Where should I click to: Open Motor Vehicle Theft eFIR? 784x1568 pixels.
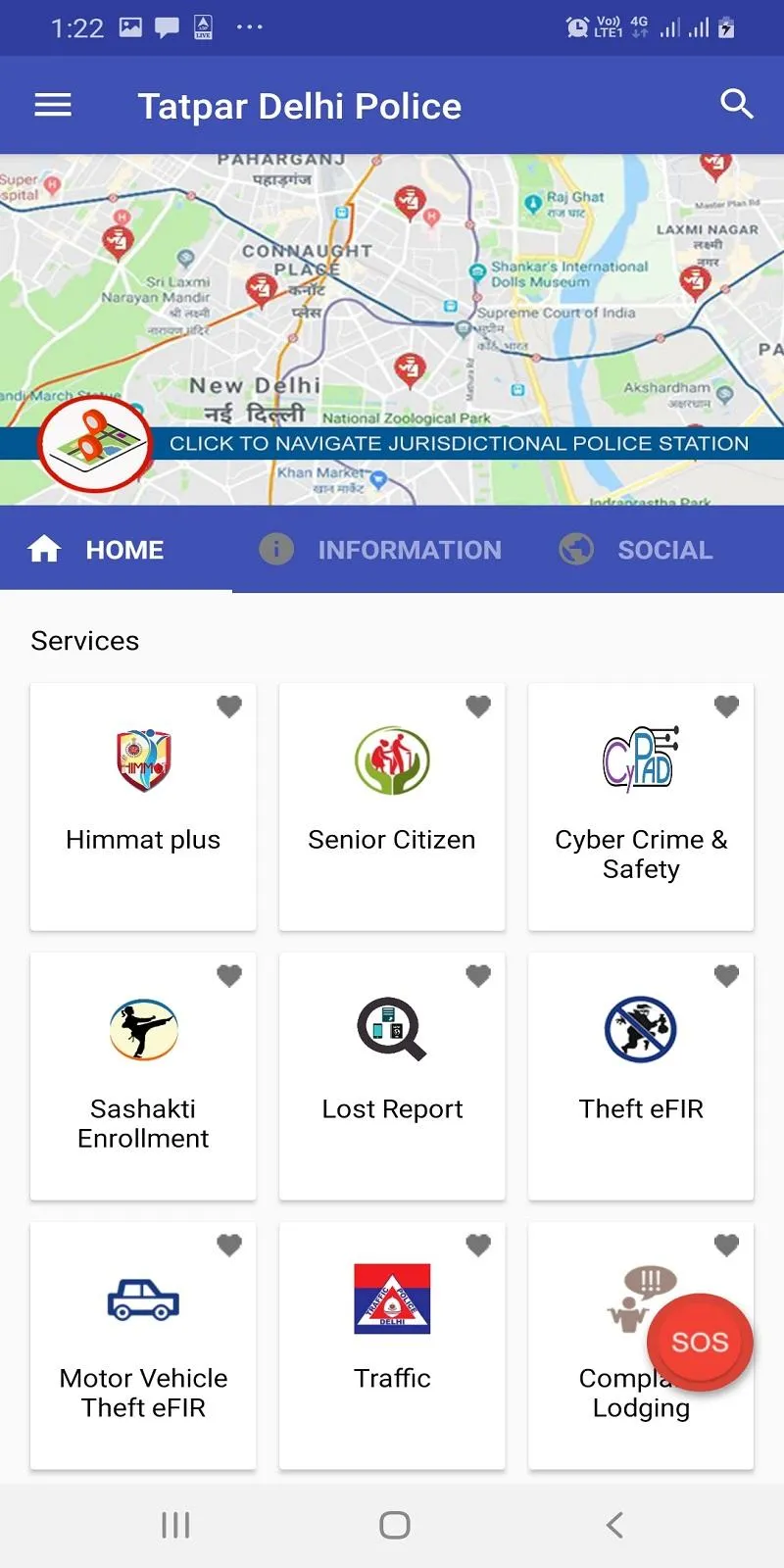143,1346
